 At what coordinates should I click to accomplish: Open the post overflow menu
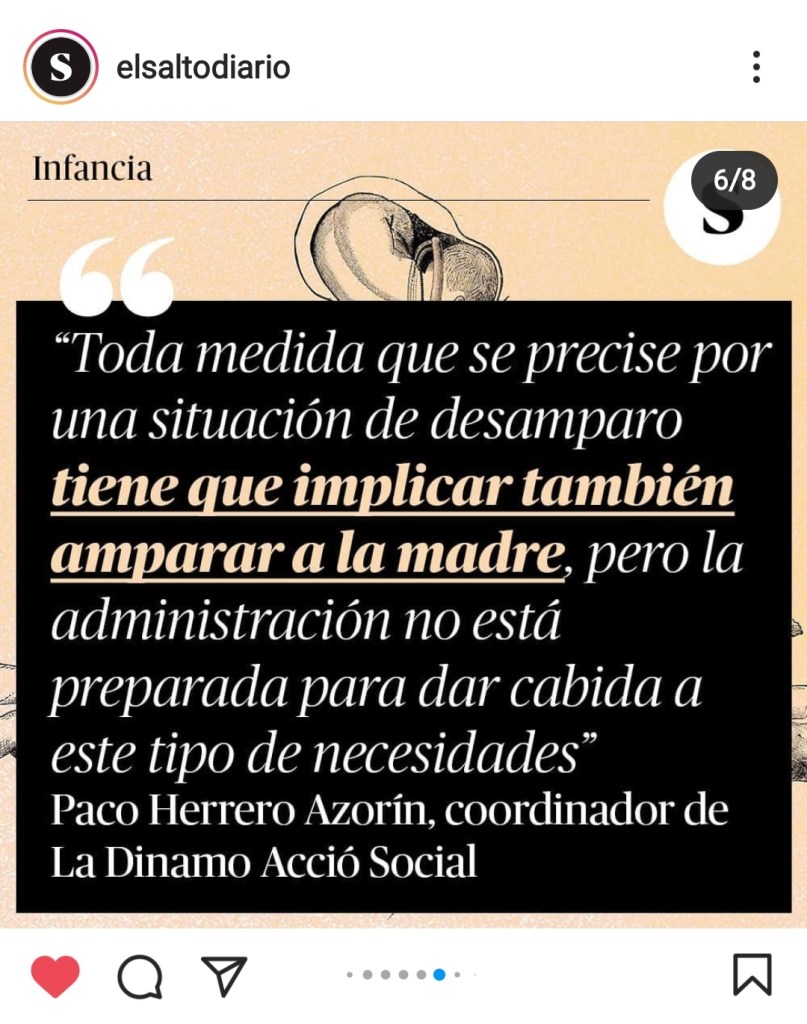tap(756, 67)
